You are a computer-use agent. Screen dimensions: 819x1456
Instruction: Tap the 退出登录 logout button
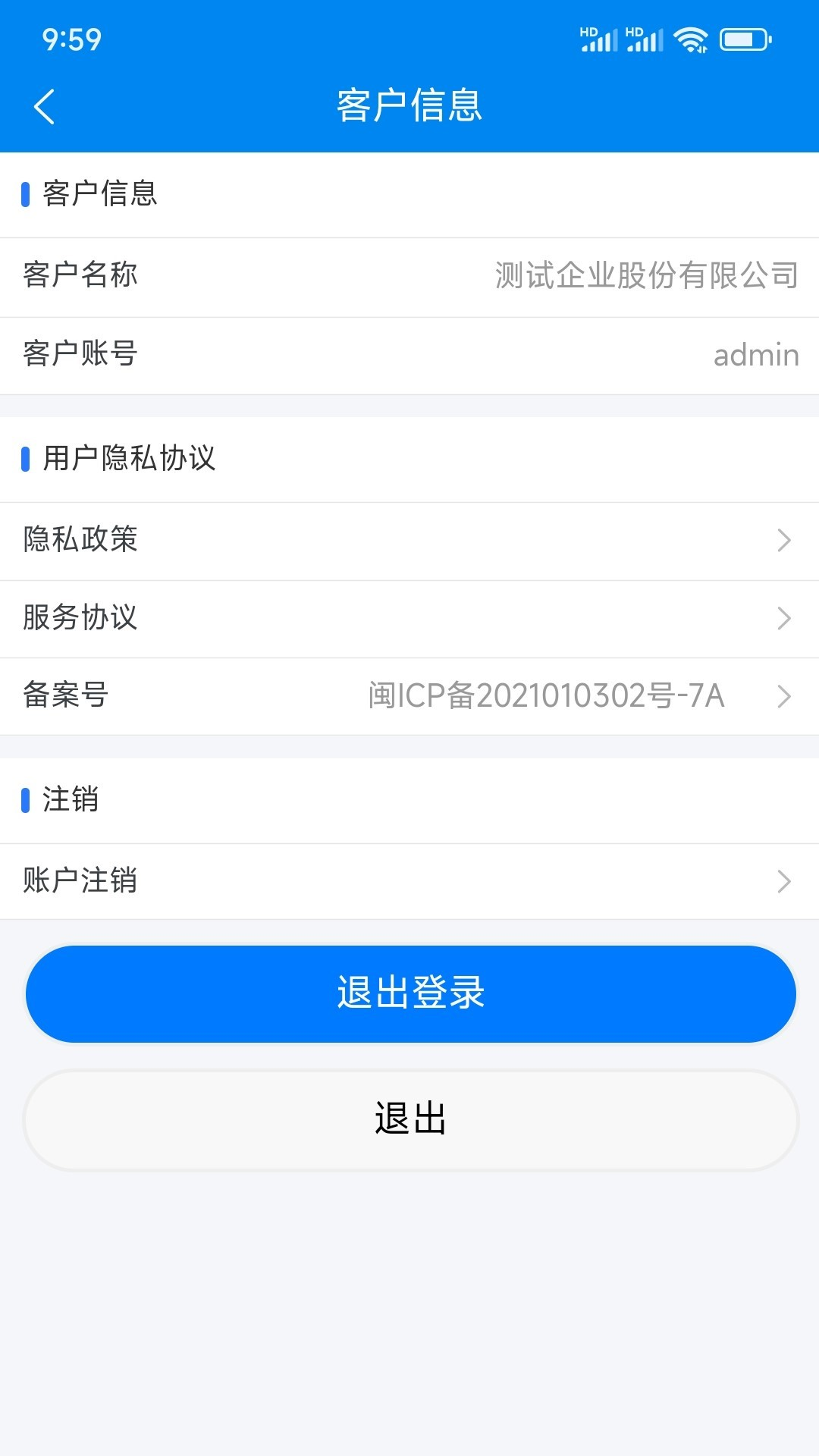409,993
